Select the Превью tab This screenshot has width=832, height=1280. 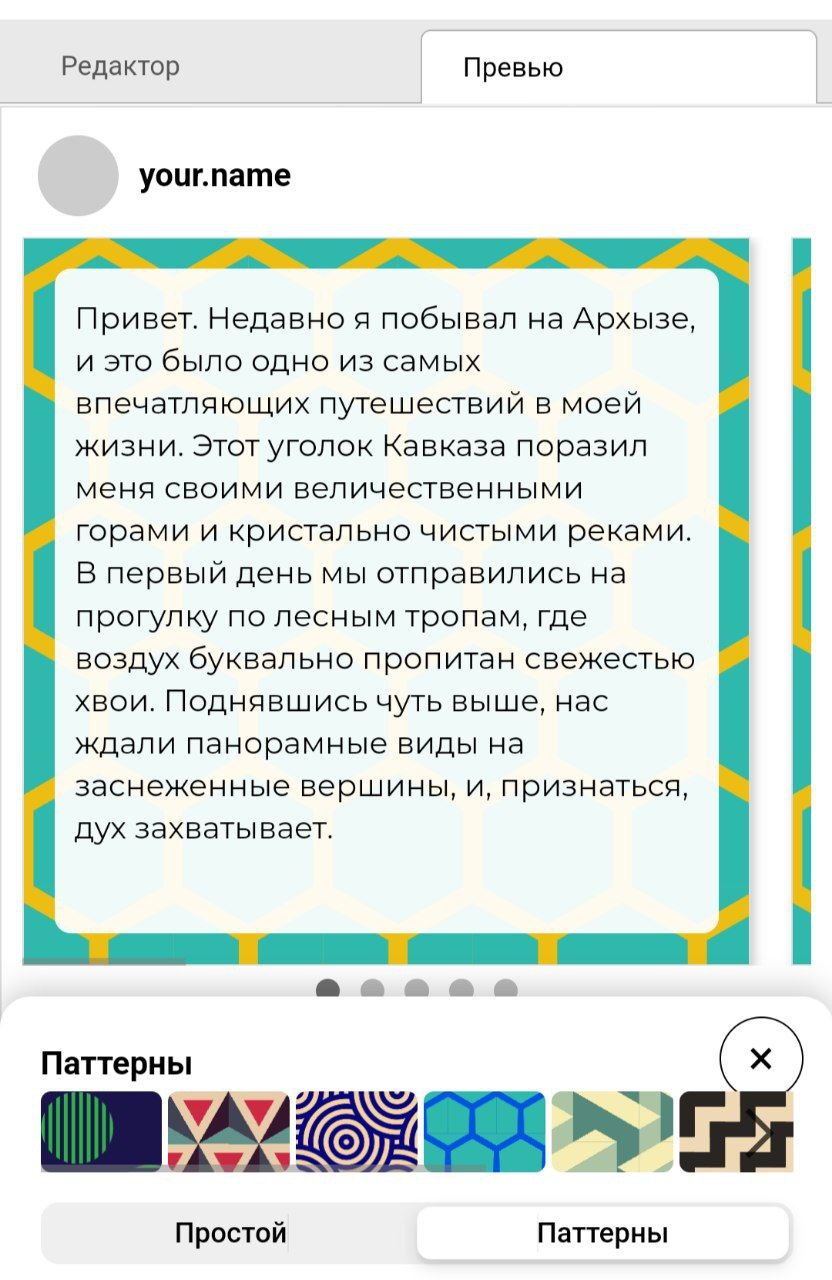click(x=618, y=67)
